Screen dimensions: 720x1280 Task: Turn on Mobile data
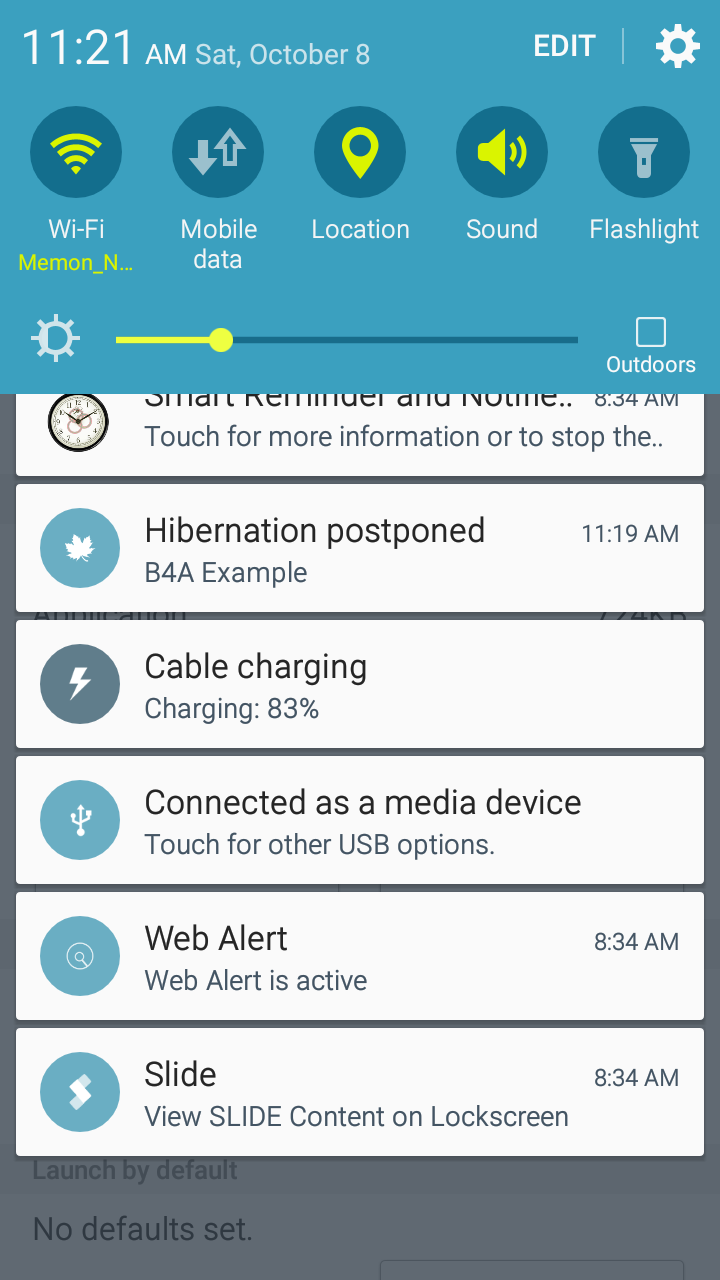pyautogui.click(x=218, y=153)
